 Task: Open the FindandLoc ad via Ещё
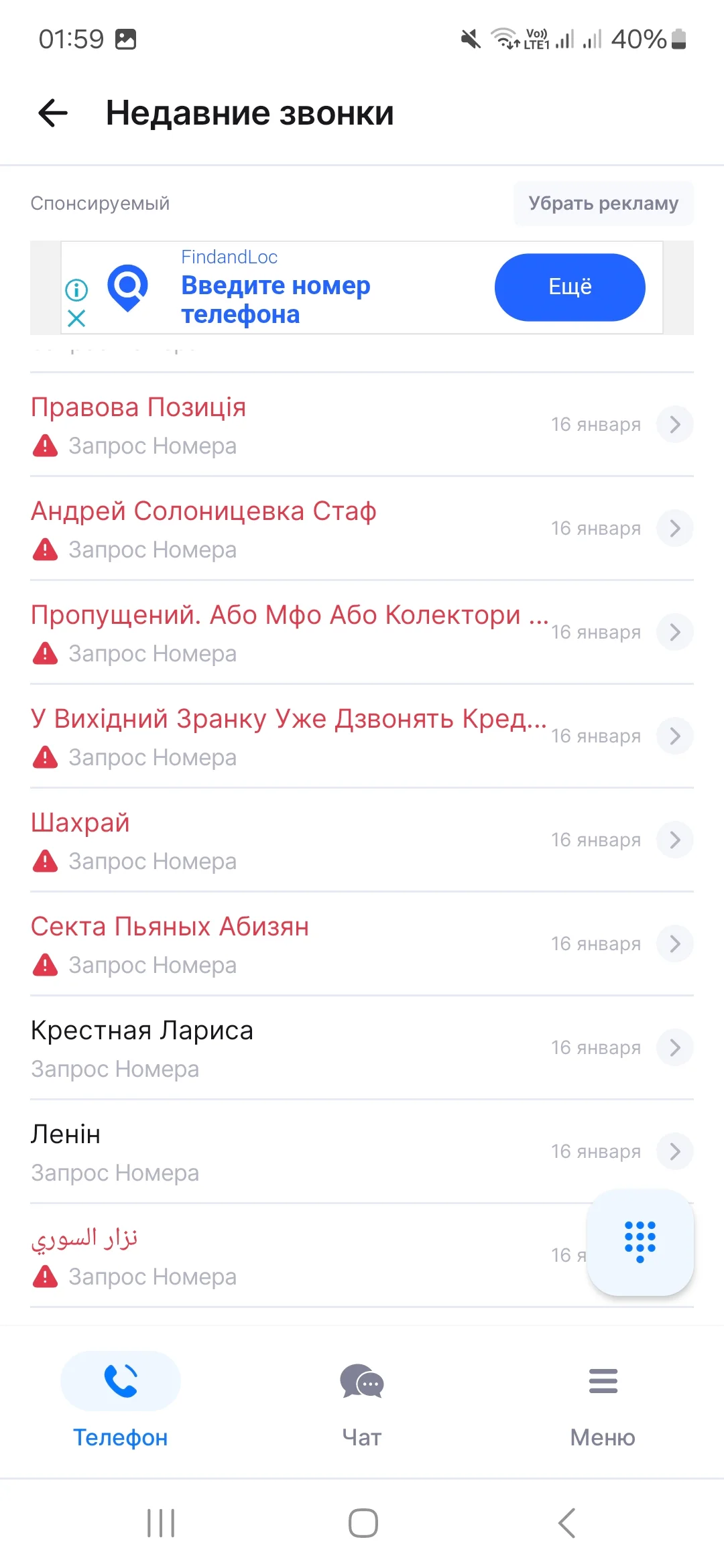(570, 287)
